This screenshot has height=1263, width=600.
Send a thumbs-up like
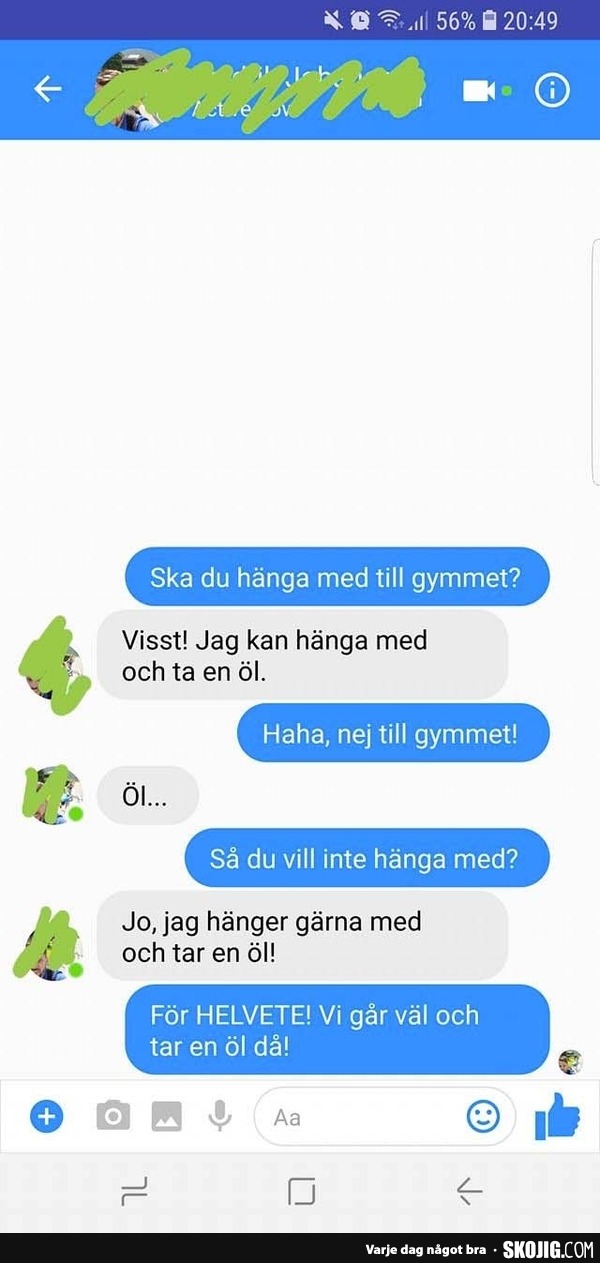557,1115
